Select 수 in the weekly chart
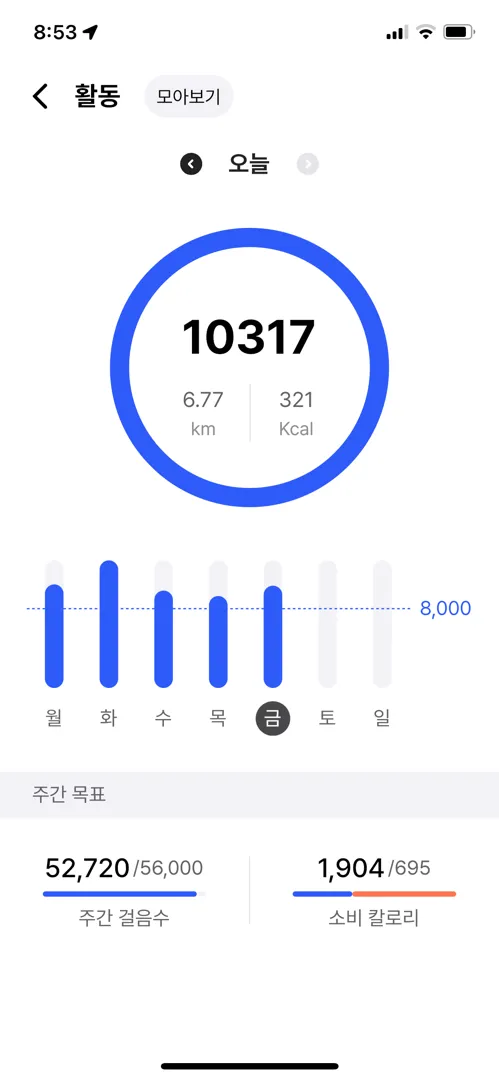 (x=163, y=718)
